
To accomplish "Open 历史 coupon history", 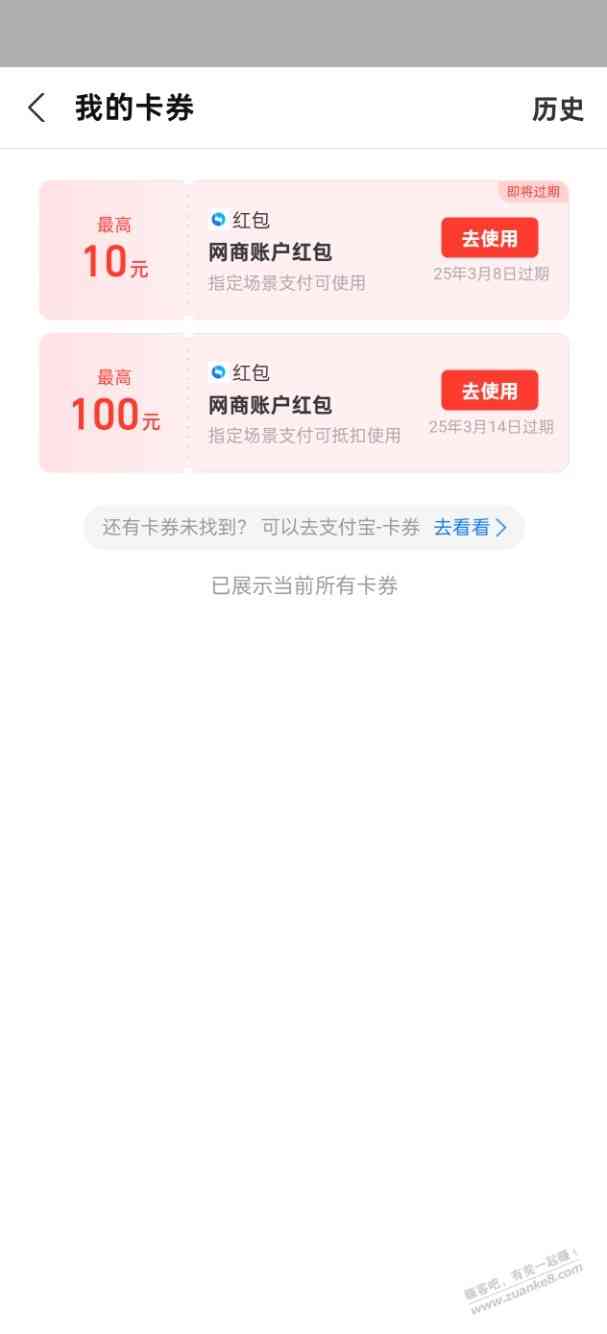I will pos(557,109).
